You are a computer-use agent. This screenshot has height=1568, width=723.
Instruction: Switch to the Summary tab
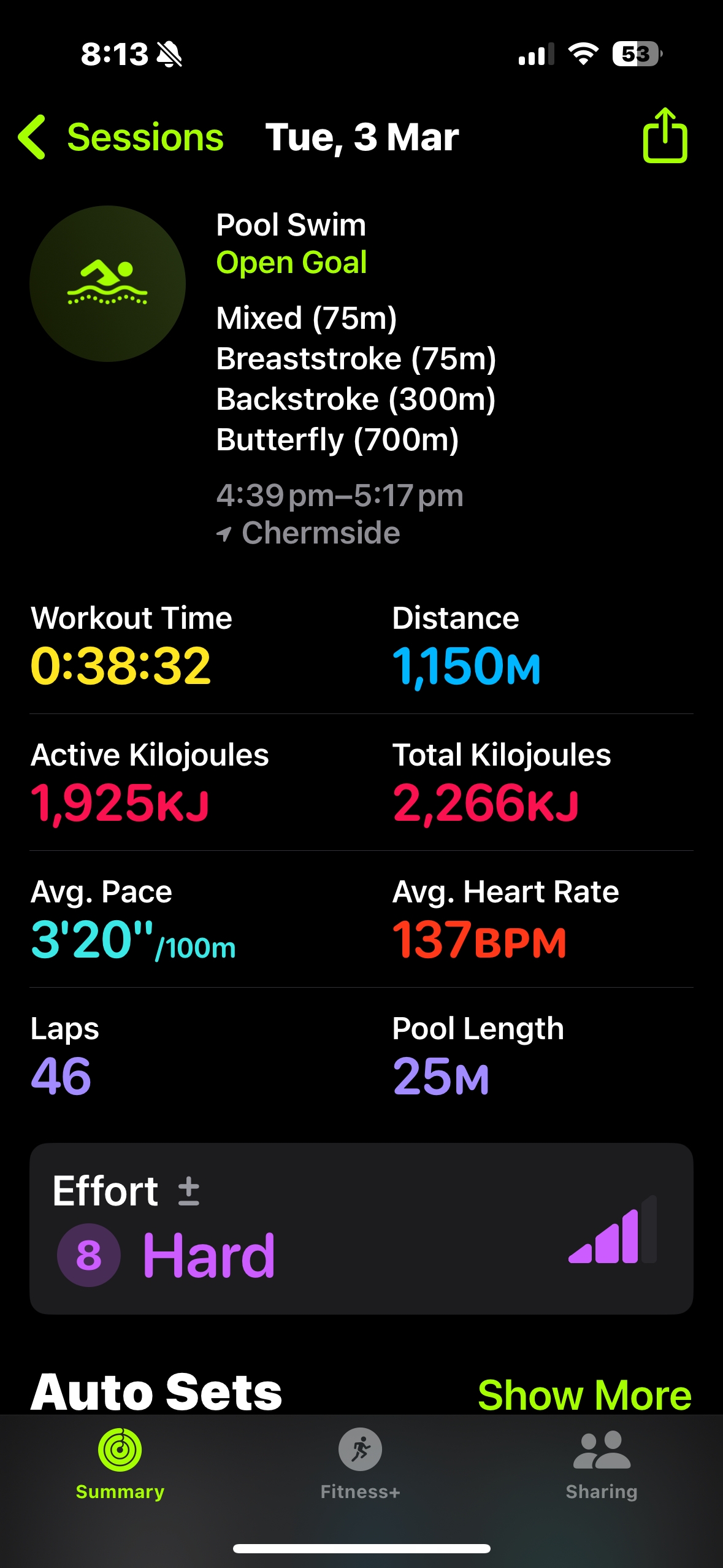[120, 1464]
